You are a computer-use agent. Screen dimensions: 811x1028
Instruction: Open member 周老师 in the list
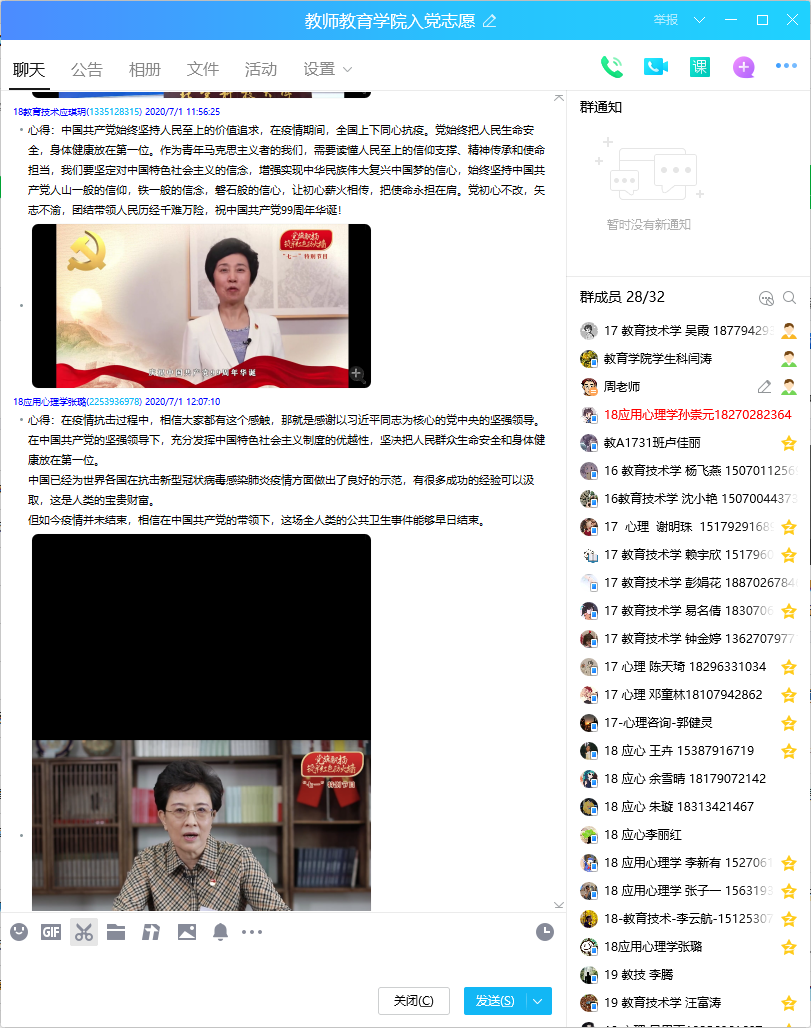click(x=622, y=386)
